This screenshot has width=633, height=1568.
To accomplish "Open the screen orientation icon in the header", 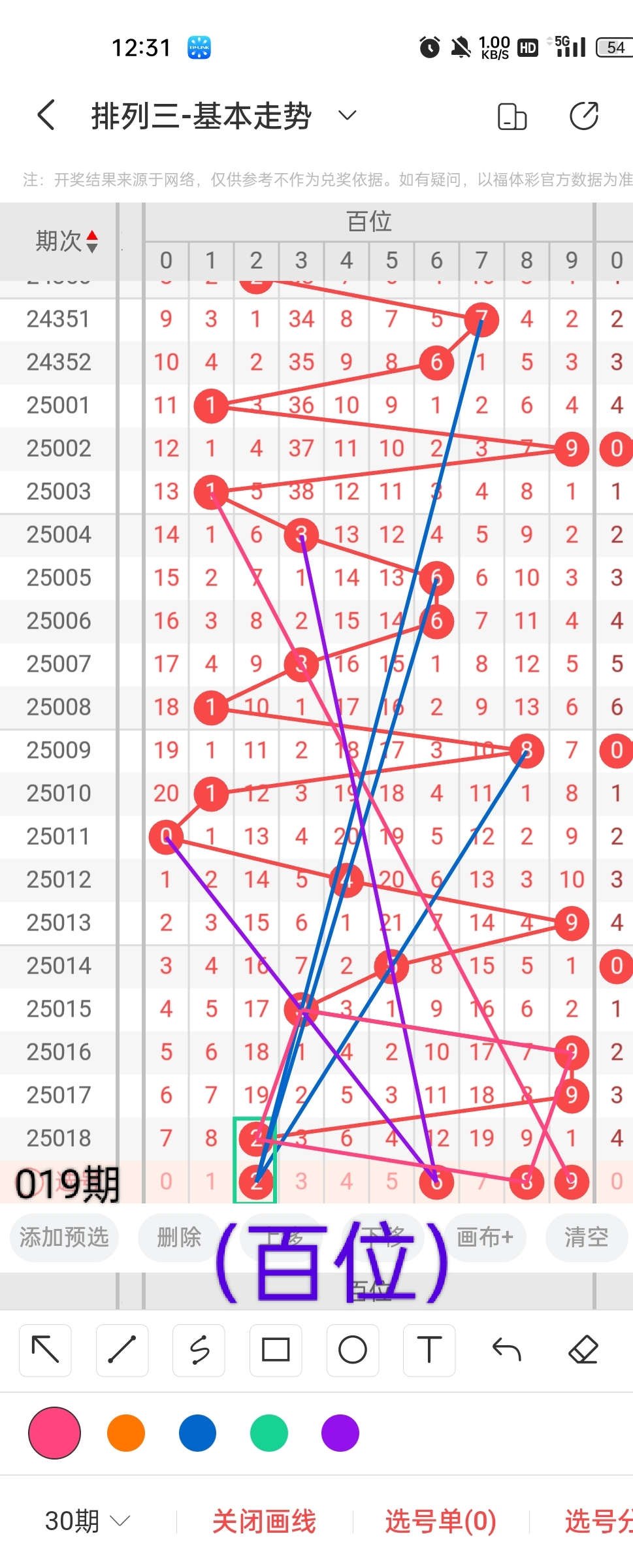I will [x=512, y=117].
